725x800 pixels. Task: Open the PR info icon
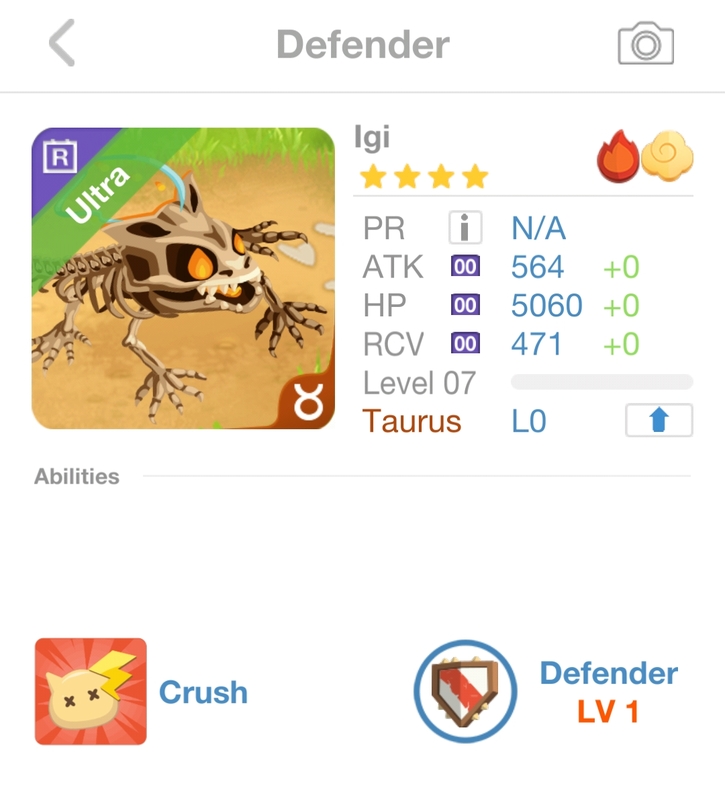pos(464,229)
